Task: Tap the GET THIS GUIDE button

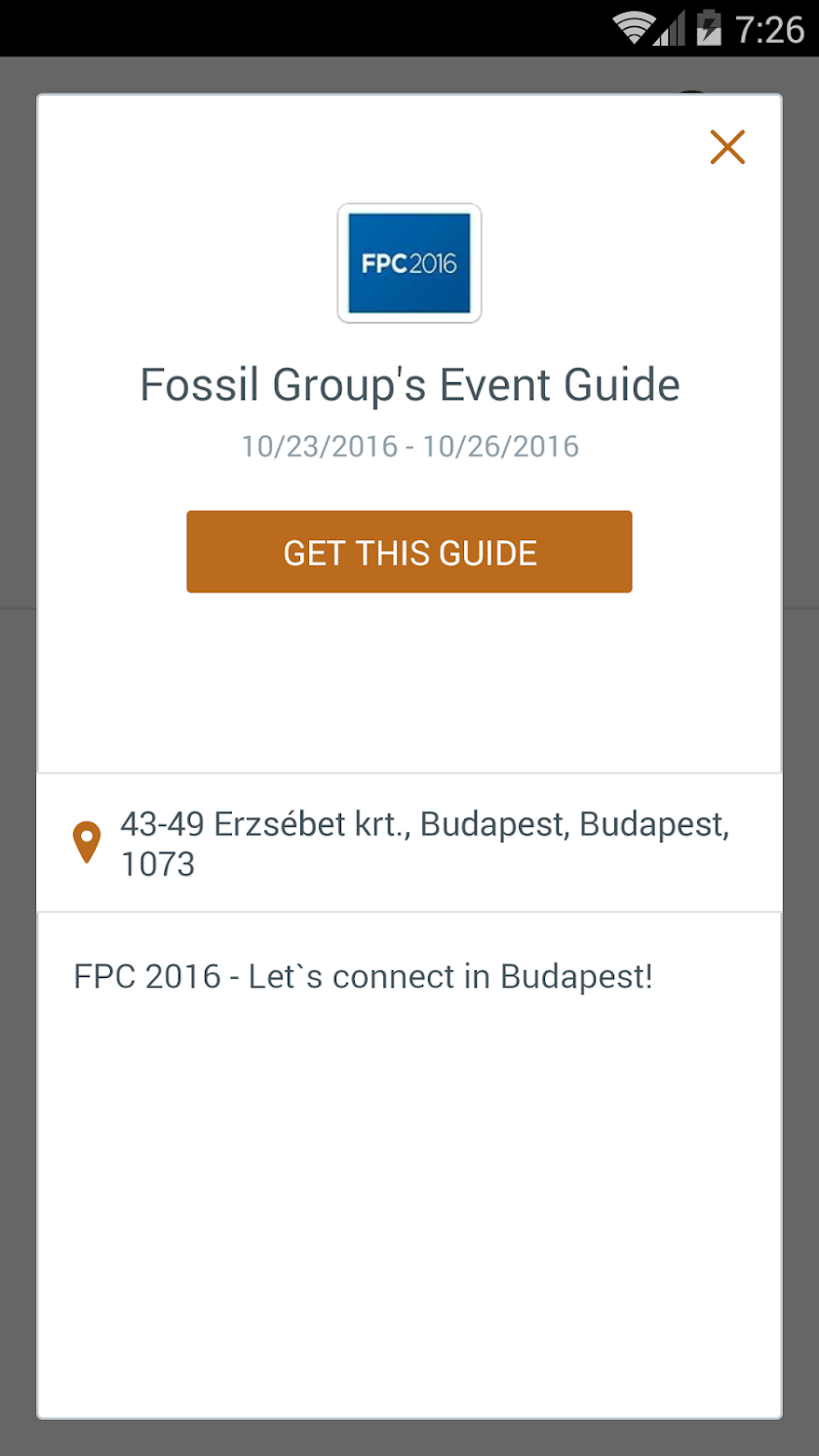Action: [409, 552]
